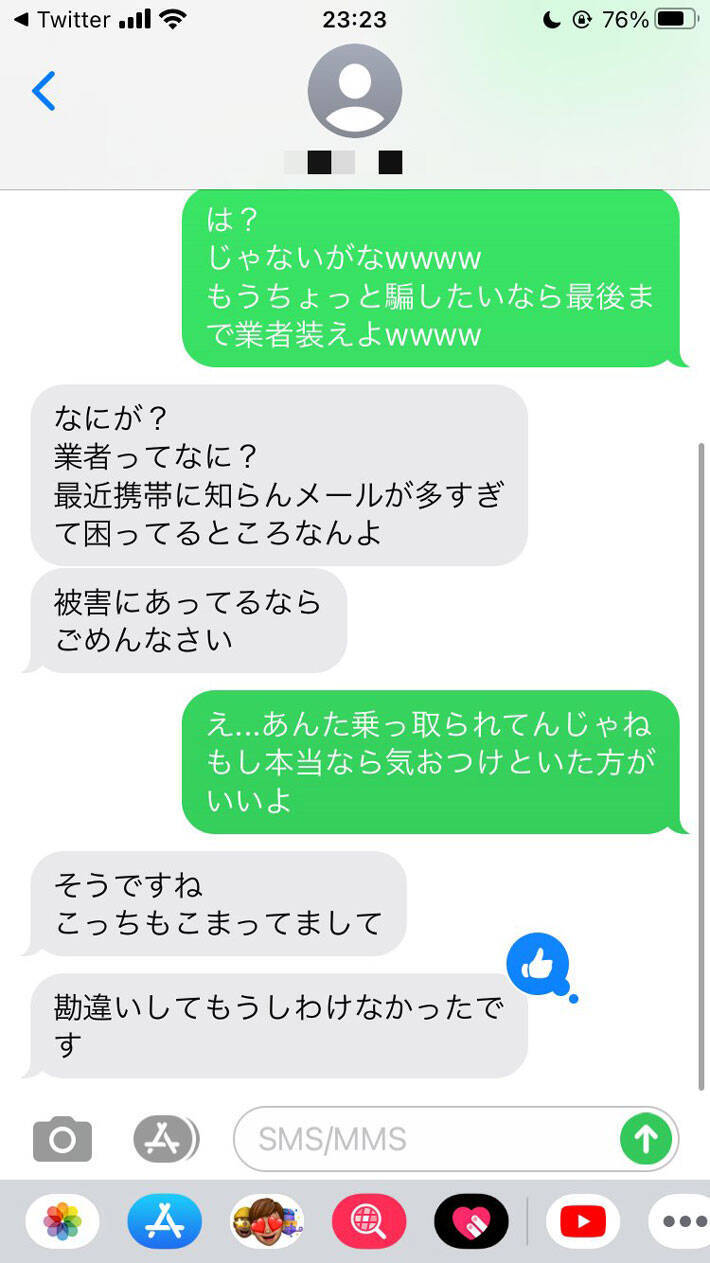Open the Memoji stickers app

[267, 1221]
